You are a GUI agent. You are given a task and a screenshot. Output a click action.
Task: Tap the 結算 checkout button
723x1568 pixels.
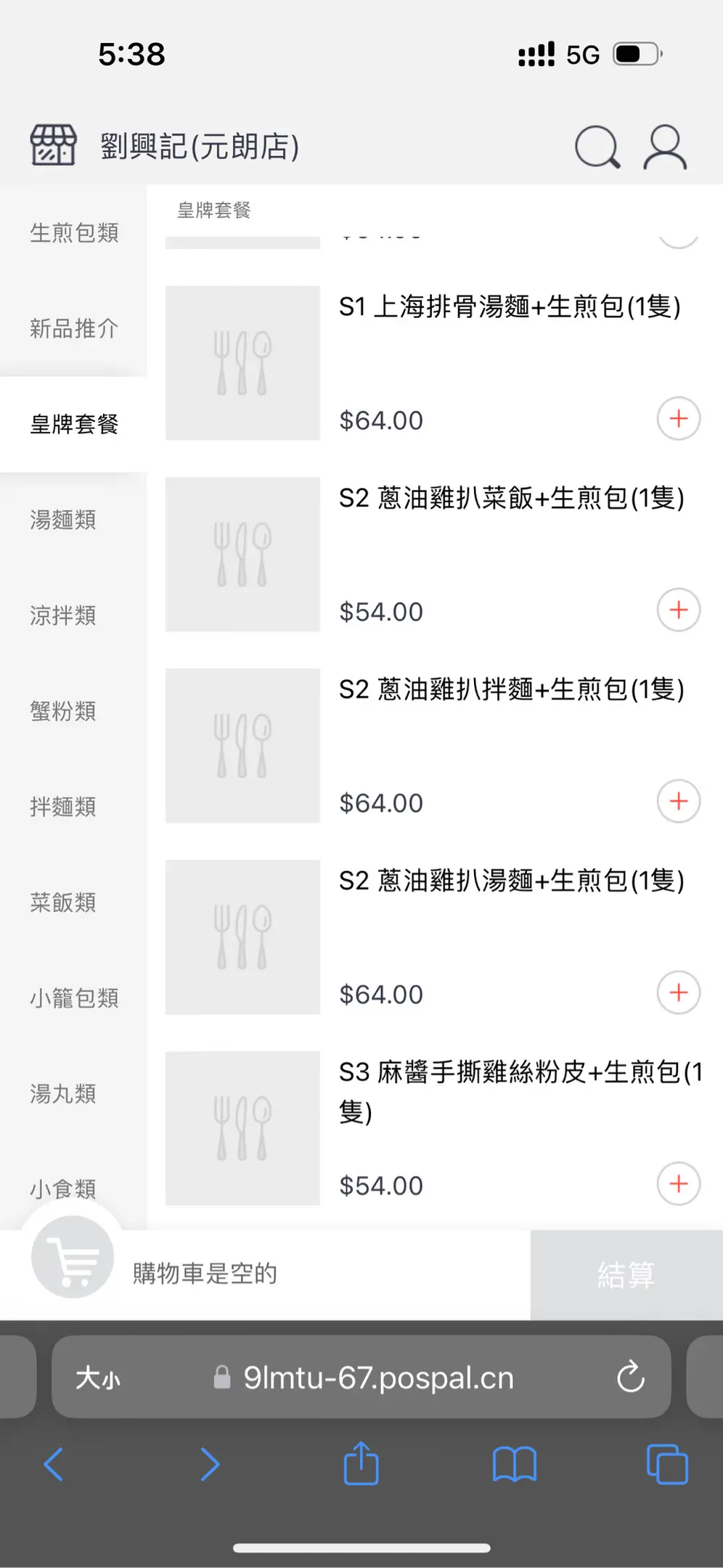pyautogui.click(x=626, y=1275)
